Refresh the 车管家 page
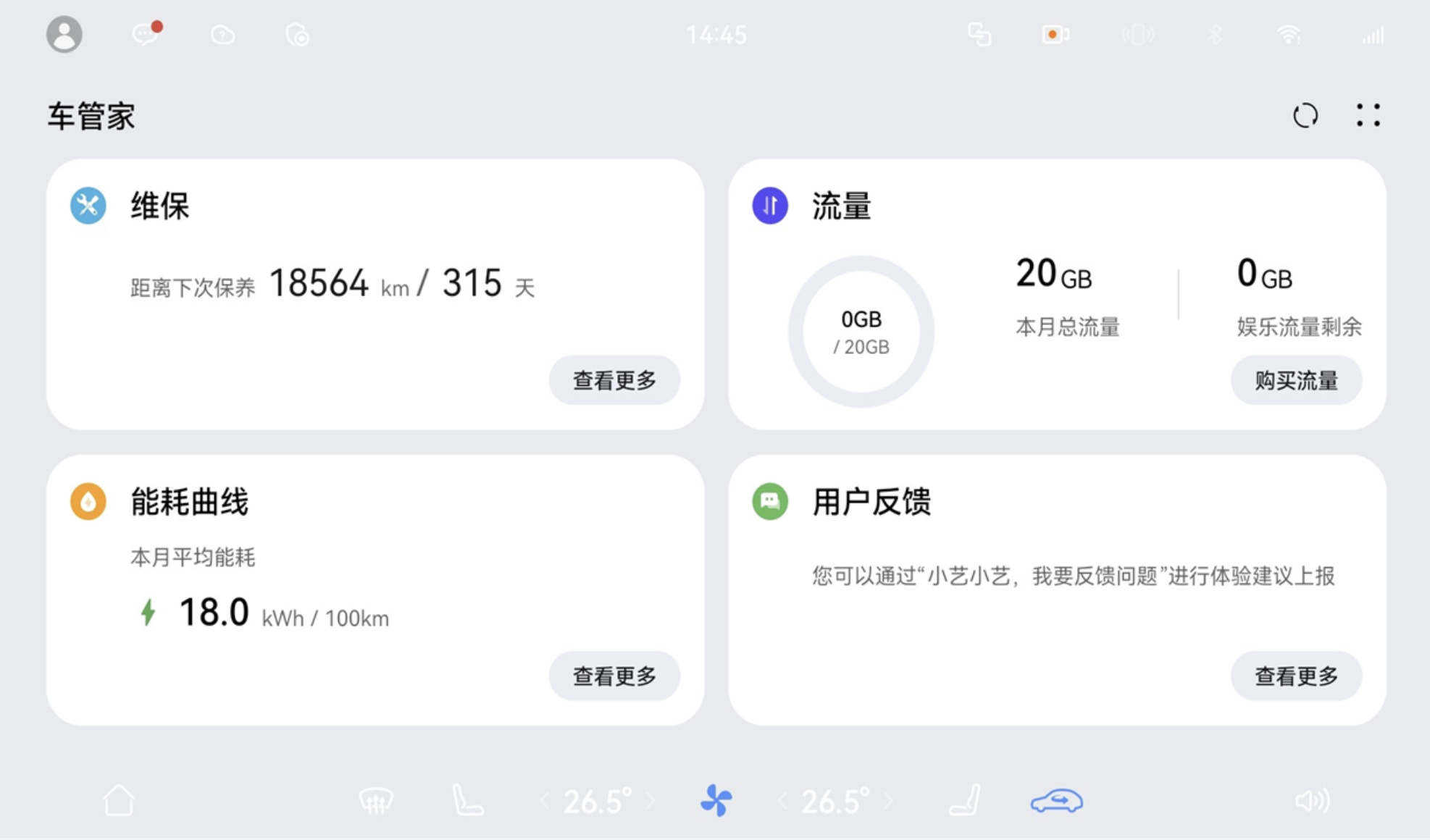The width and height of the screenshot is (1430, 840). point(1305,116)
